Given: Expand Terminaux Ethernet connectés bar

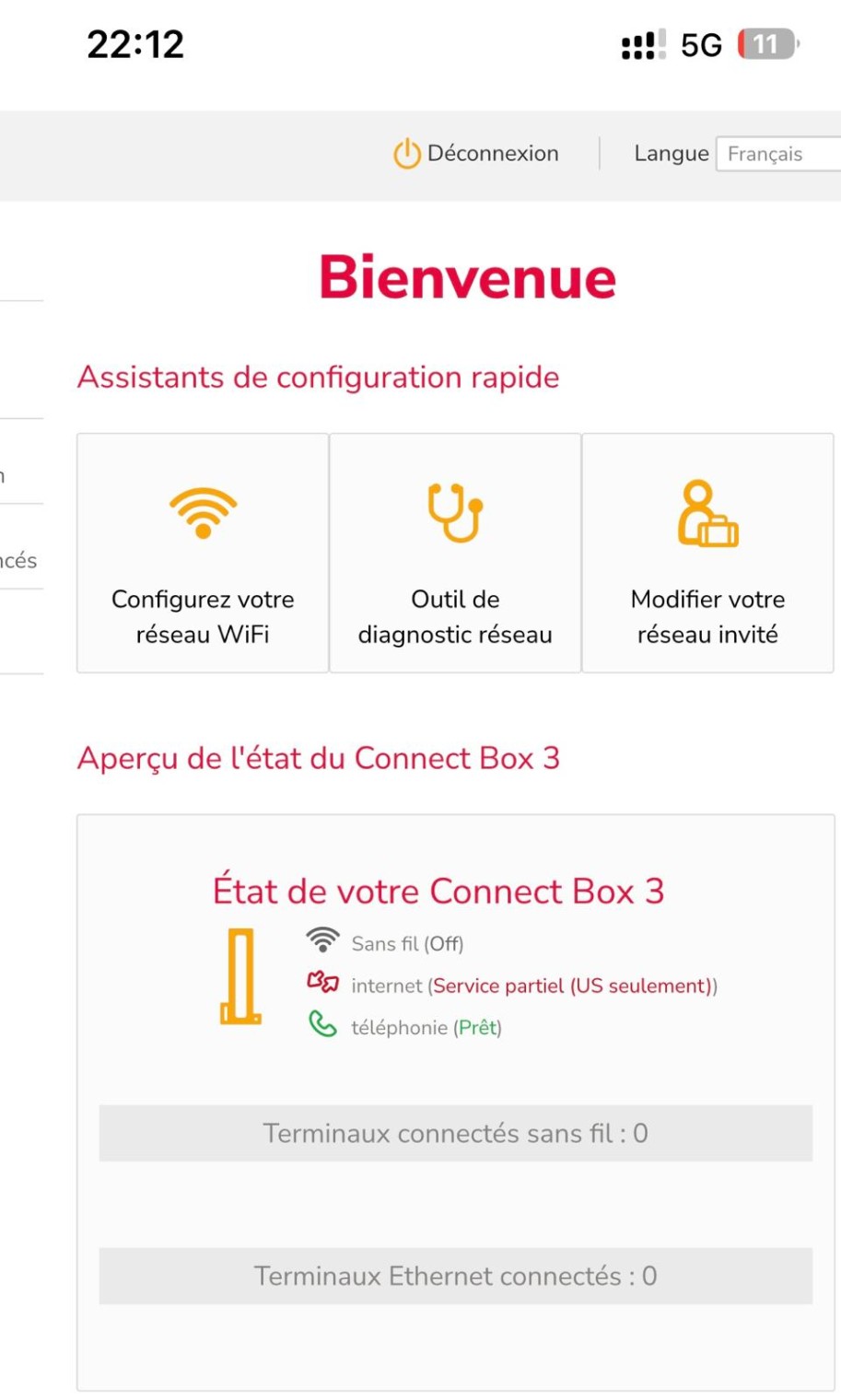Looking at the screenshot, I should click(x=455, y=1276).
